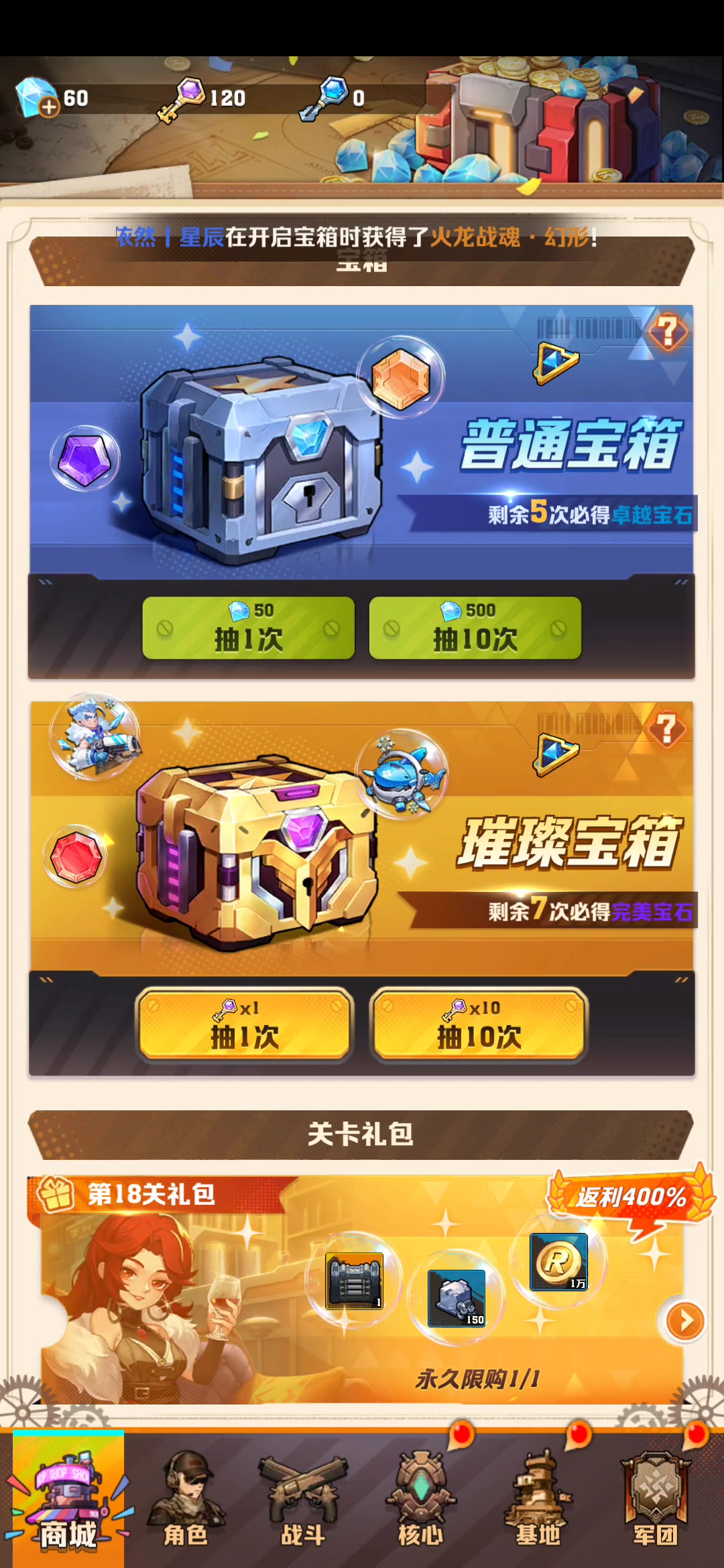
Task: Draw 10 times from 普通宝箱 for 500
Action: (475, 628)
